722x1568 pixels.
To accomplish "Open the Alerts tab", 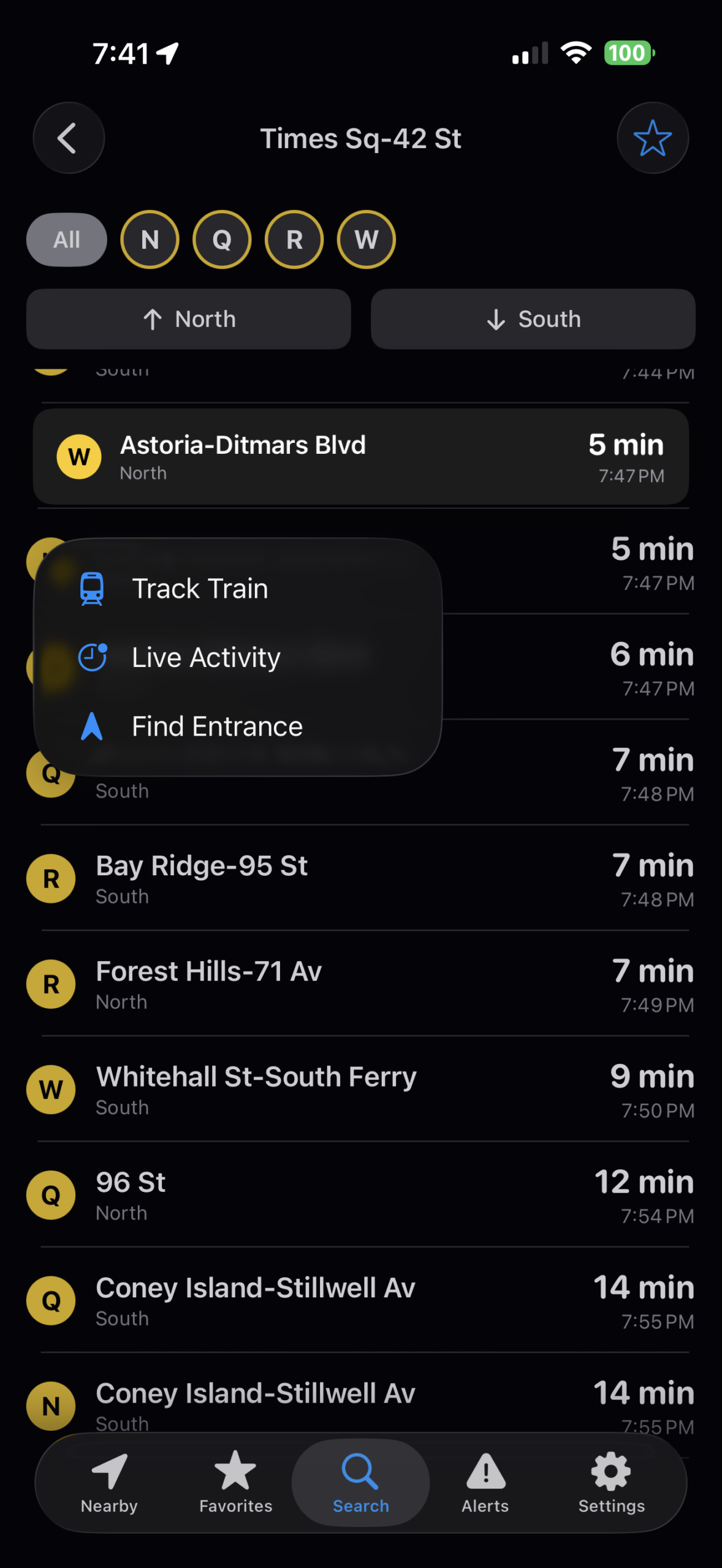I will point(485,1482).
